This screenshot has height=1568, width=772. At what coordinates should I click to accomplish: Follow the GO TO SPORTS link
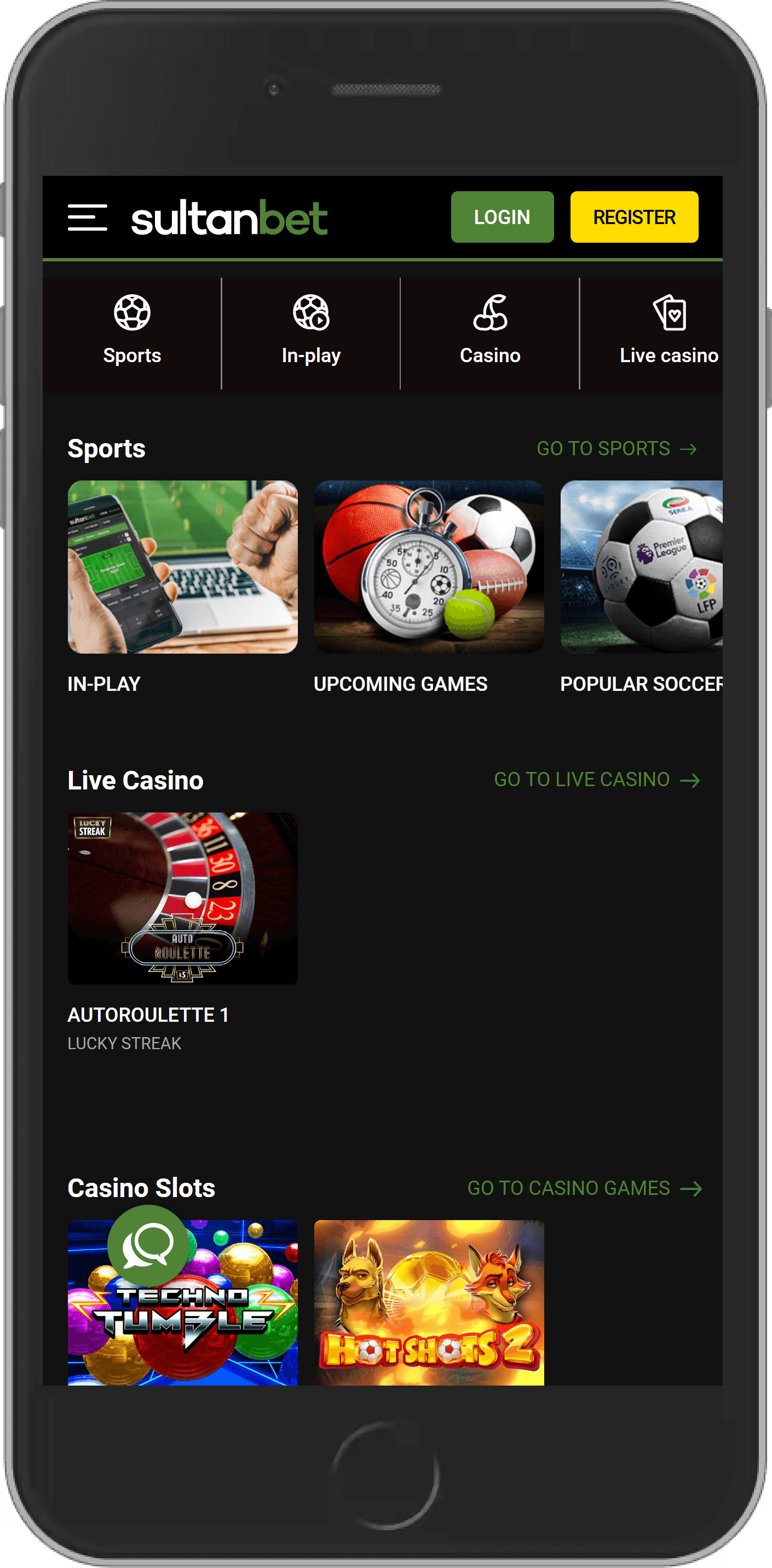point(617,449)
